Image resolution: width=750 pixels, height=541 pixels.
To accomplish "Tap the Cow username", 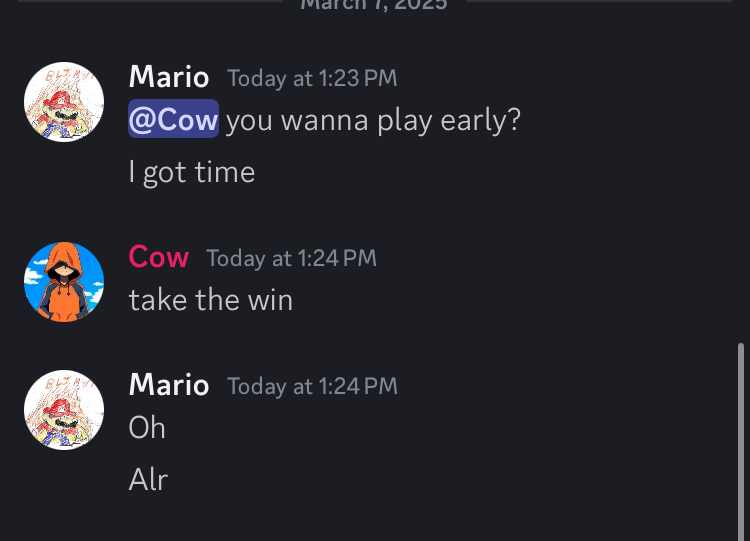I will coord(158,257).
